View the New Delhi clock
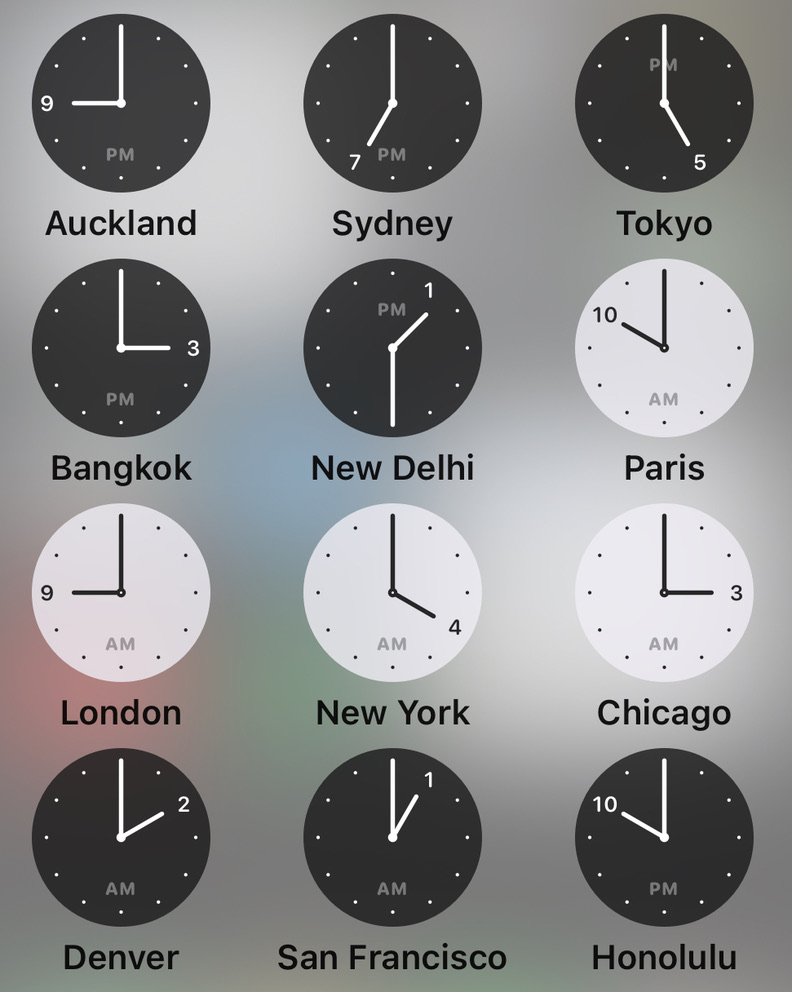Image resolution: width=792 pixels, height=992 pixels. point(392,348)
